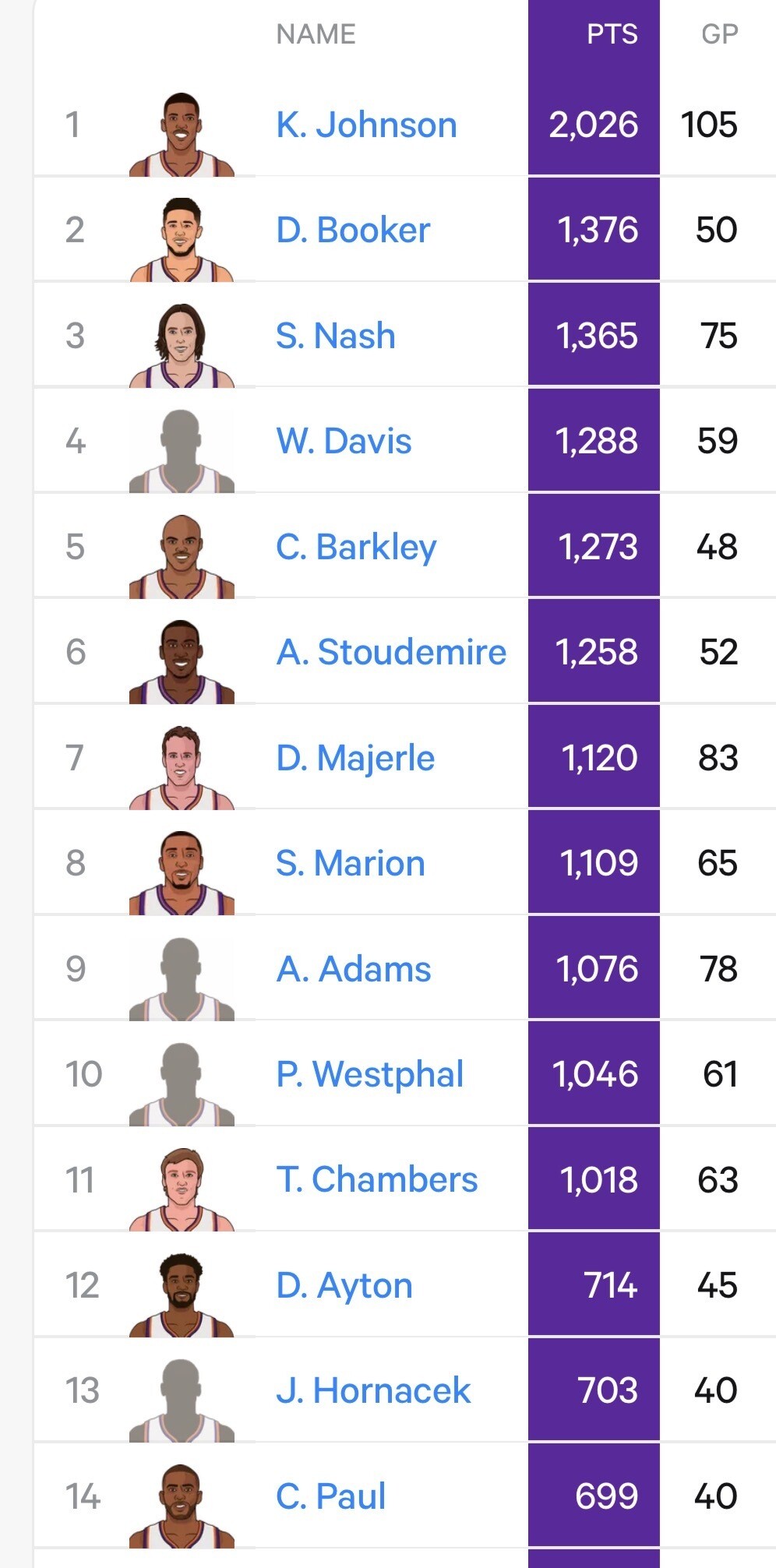Open C. Paul's player page
This screenshot has width=776, height=1568.
tap(331, 1496)
